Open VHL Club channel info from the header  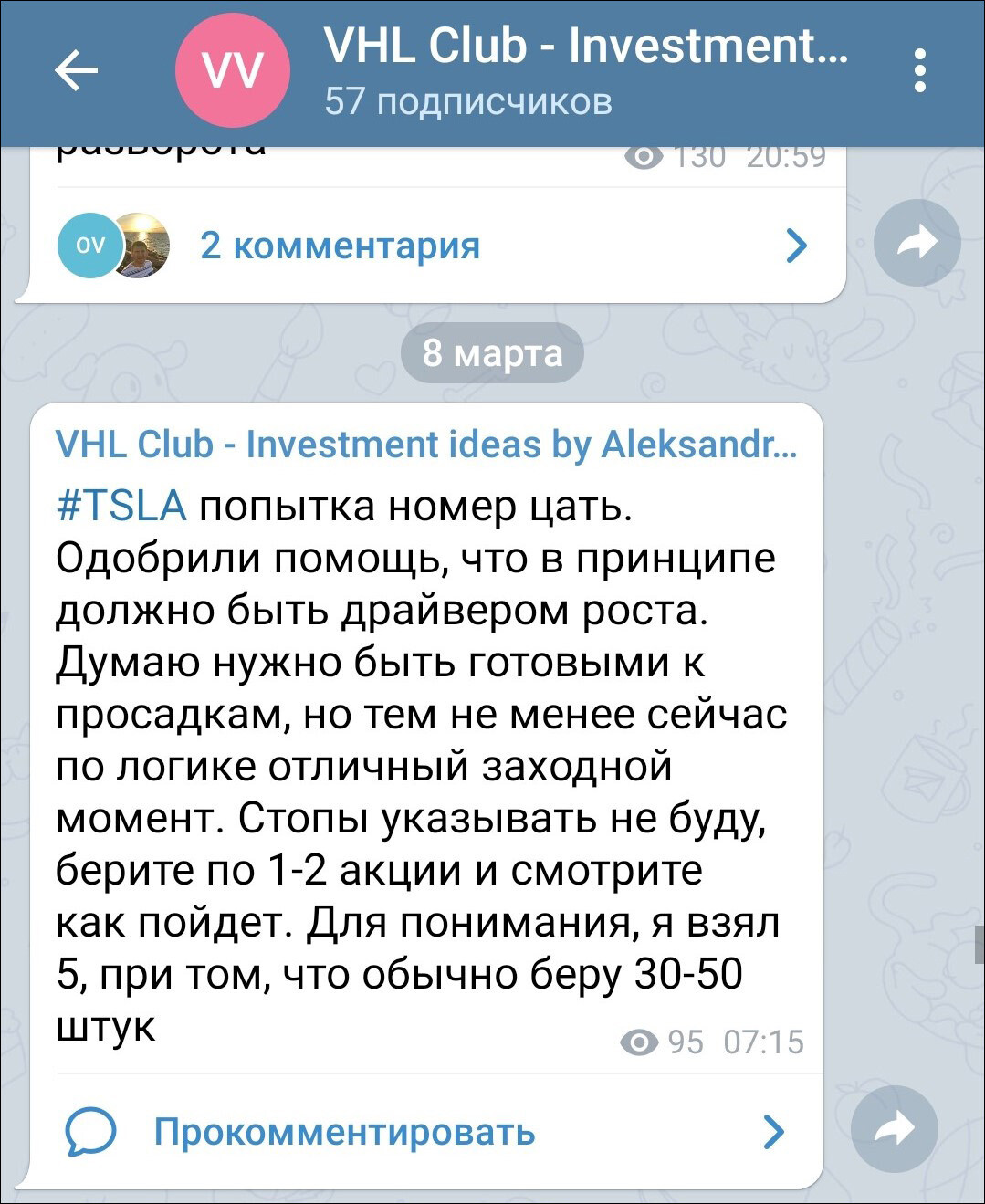click(x=584, y=71)
